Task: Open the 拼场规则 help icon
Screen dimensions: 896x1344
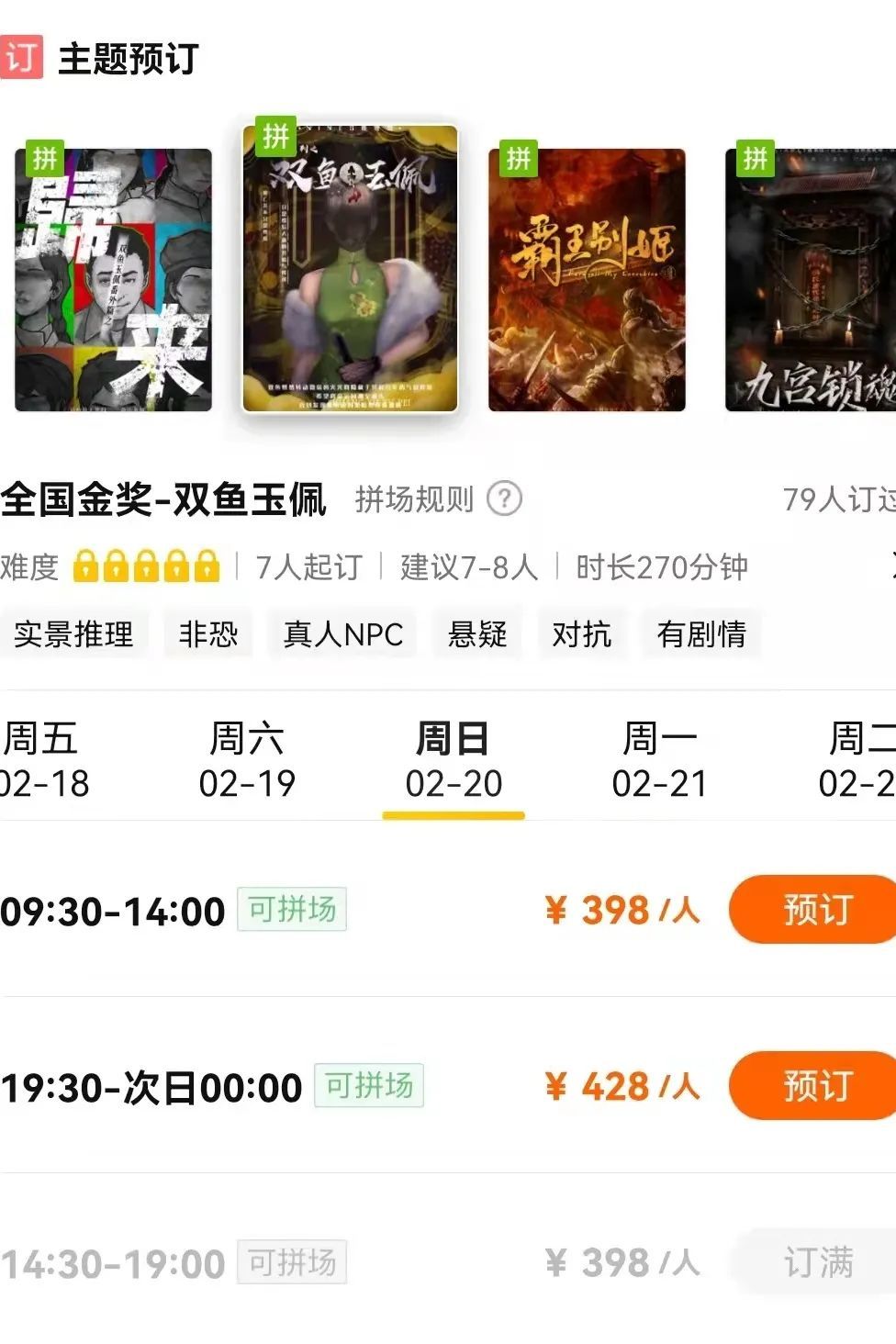Action: coord(504,499)
